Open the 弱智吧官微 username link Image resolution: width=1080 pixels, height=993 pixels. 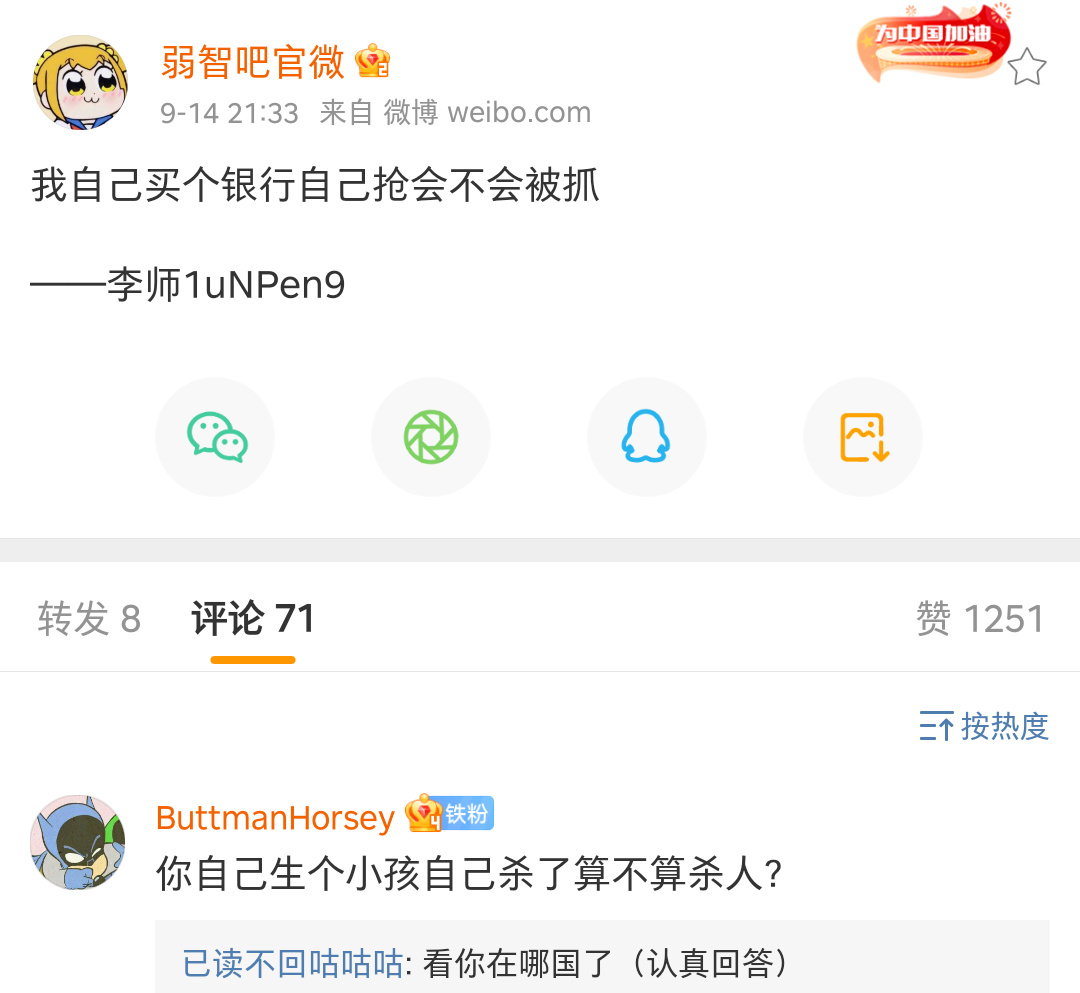pos(252,62)
